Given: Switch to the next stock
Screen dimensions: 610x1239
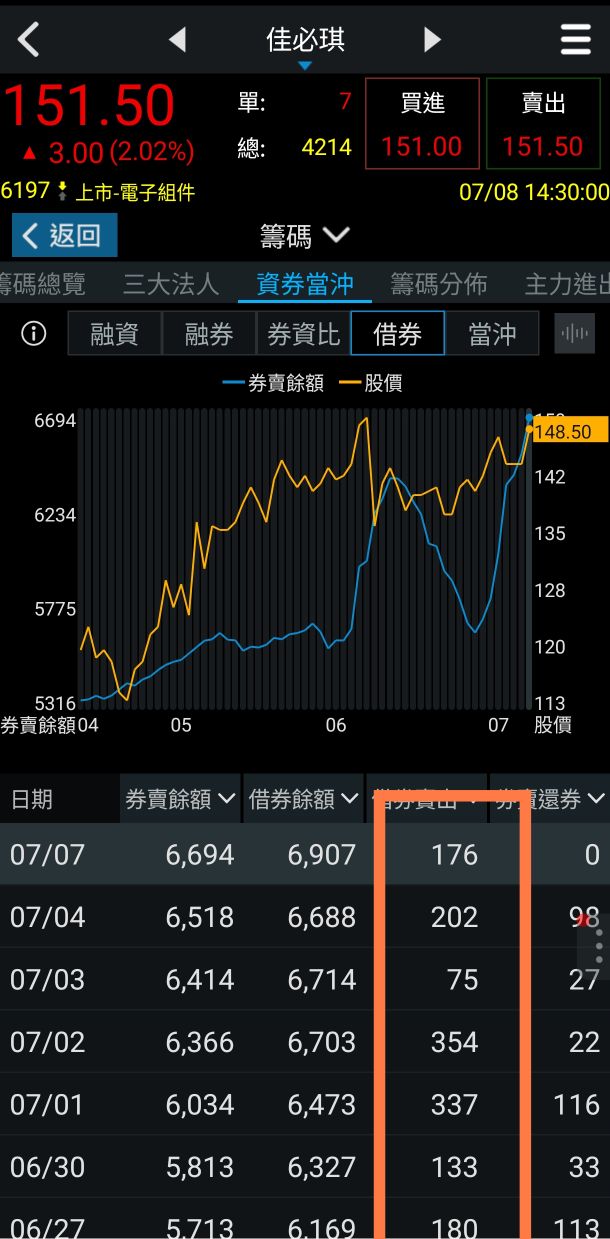Looking at the screenshot, I should (432, 40).
